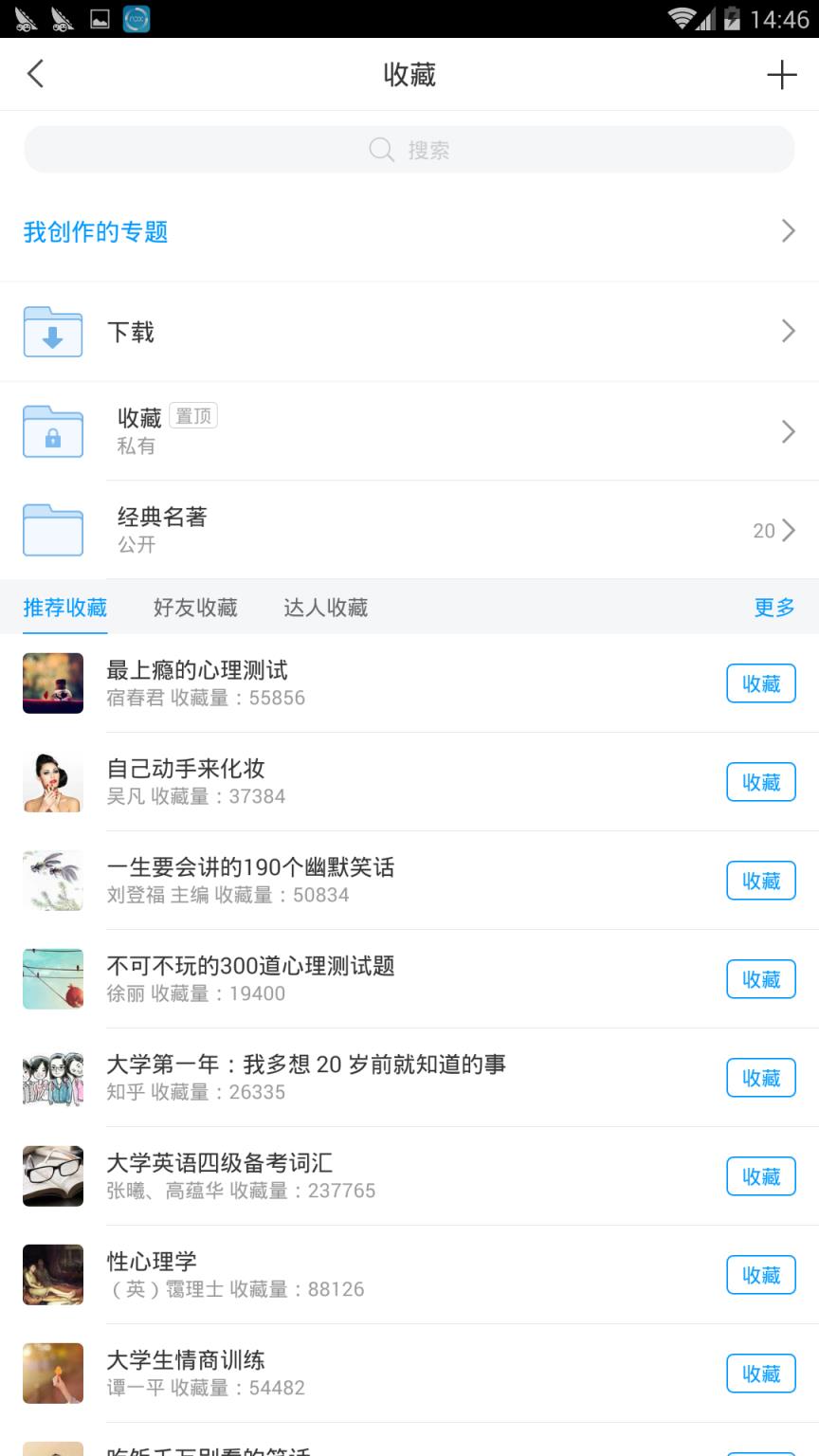The image size is (819, 1456).
Task: Tap 收藏 button for 最上瘾的心理测试
Action: [760, 683]
